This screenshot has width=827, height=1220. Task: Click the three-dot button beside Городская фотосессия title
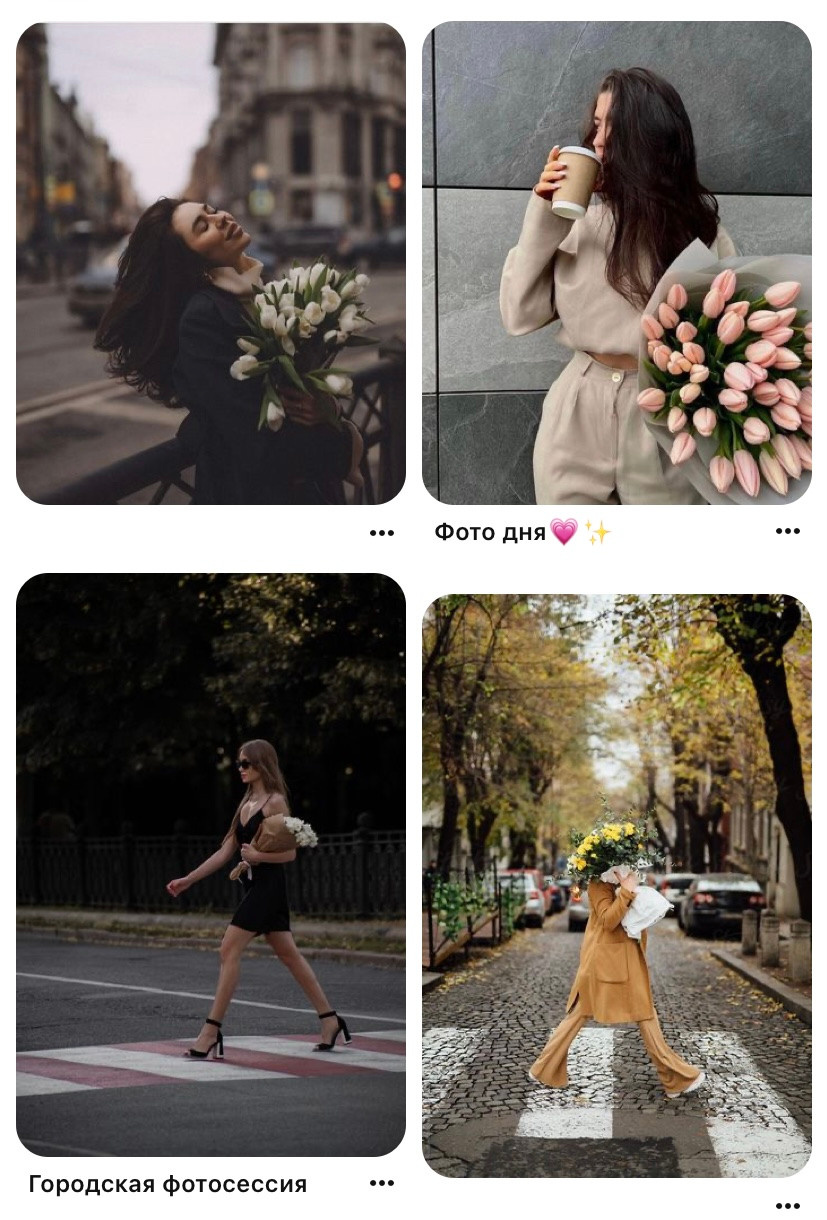pos(384,1182)
